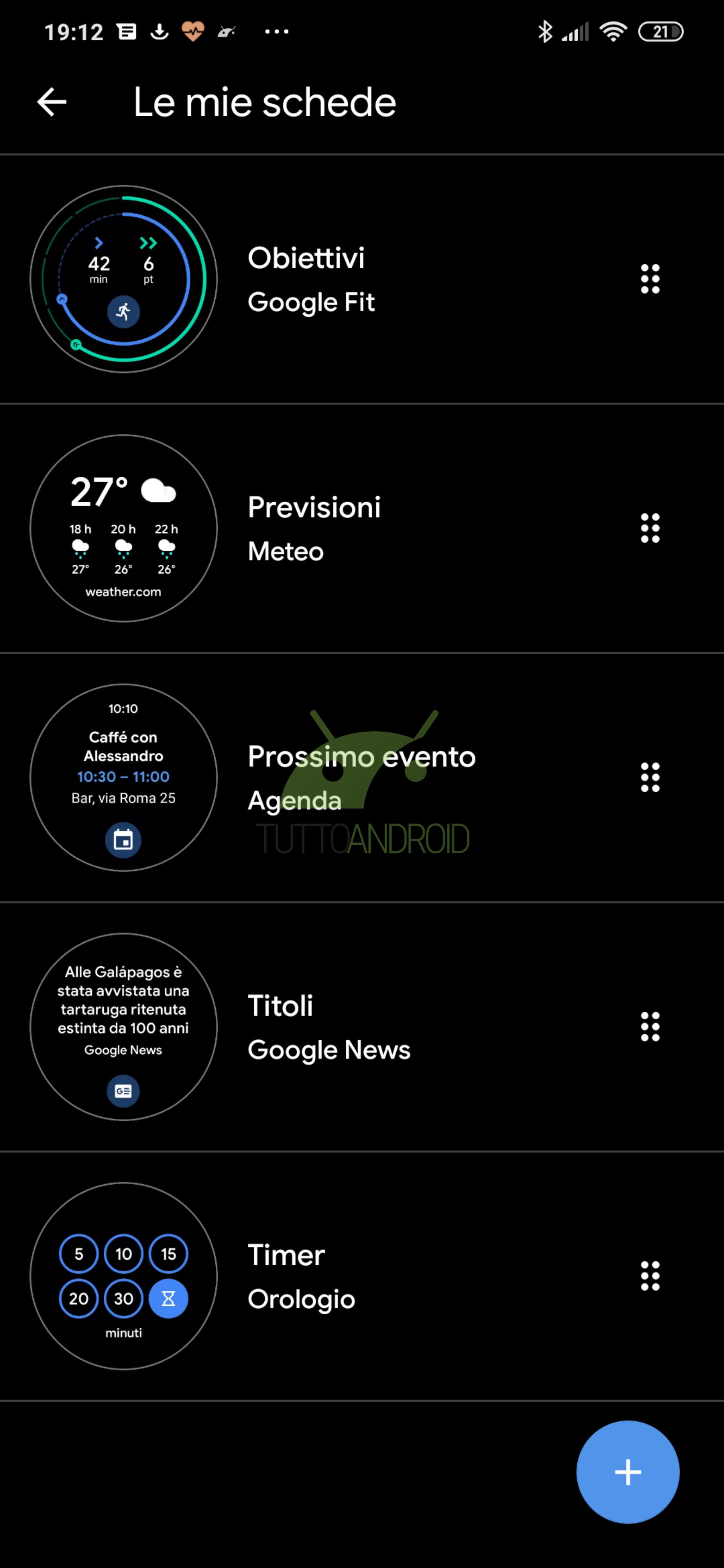Add a new tile with the plus button

[x=627, y=1472]
